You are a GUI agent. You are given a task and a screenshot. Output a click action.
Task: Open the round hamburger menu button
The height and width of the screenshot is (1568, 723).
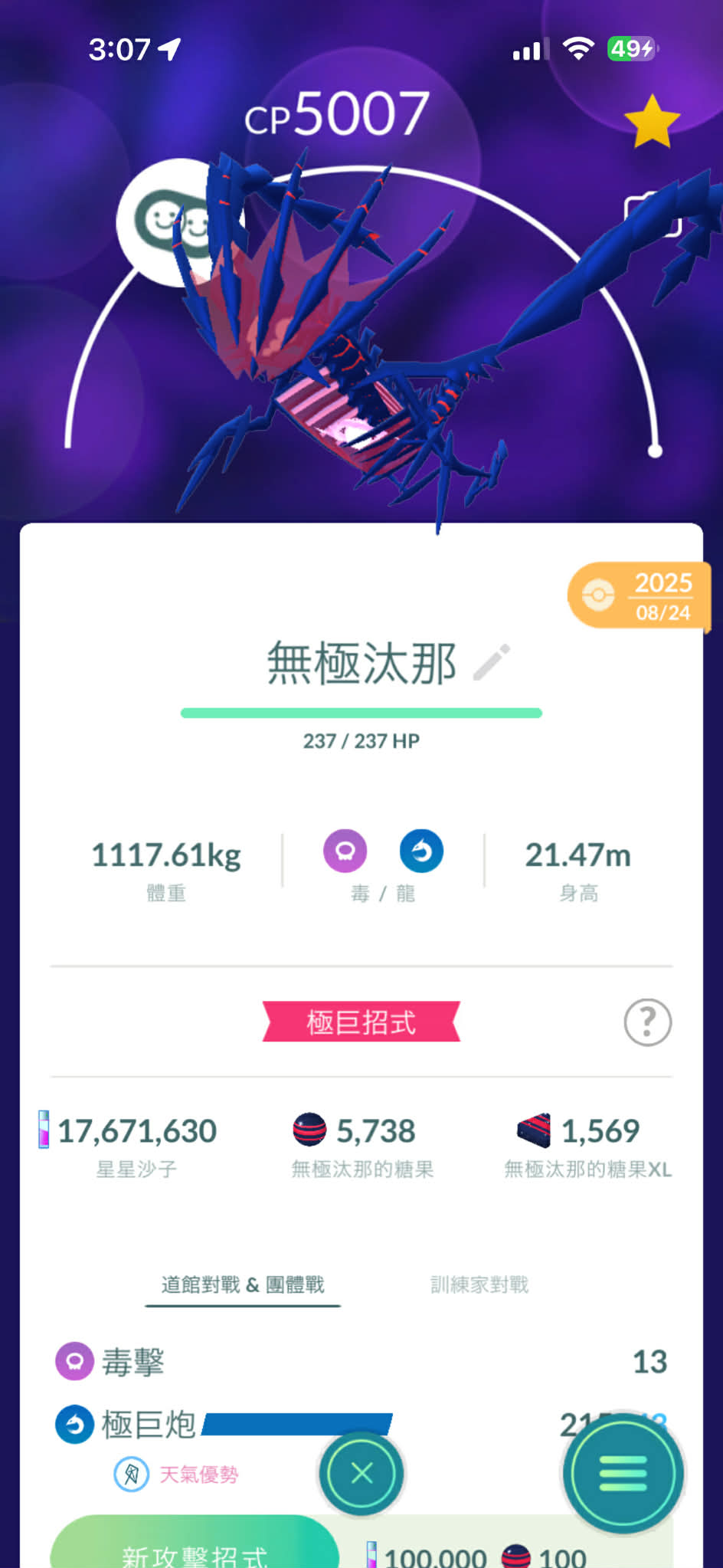coord(623,1473)
